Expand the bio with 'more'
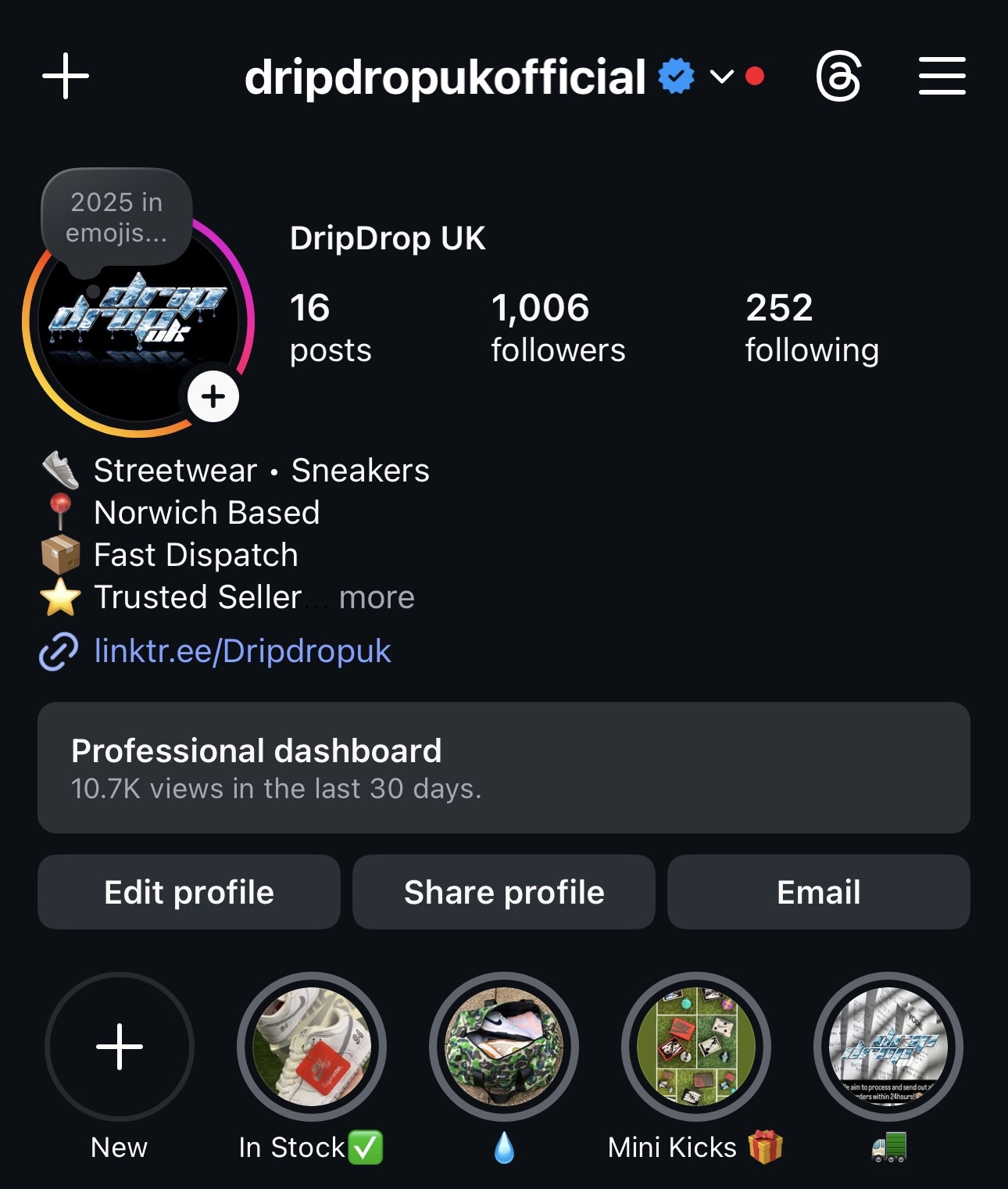 [x=377, y=598]
